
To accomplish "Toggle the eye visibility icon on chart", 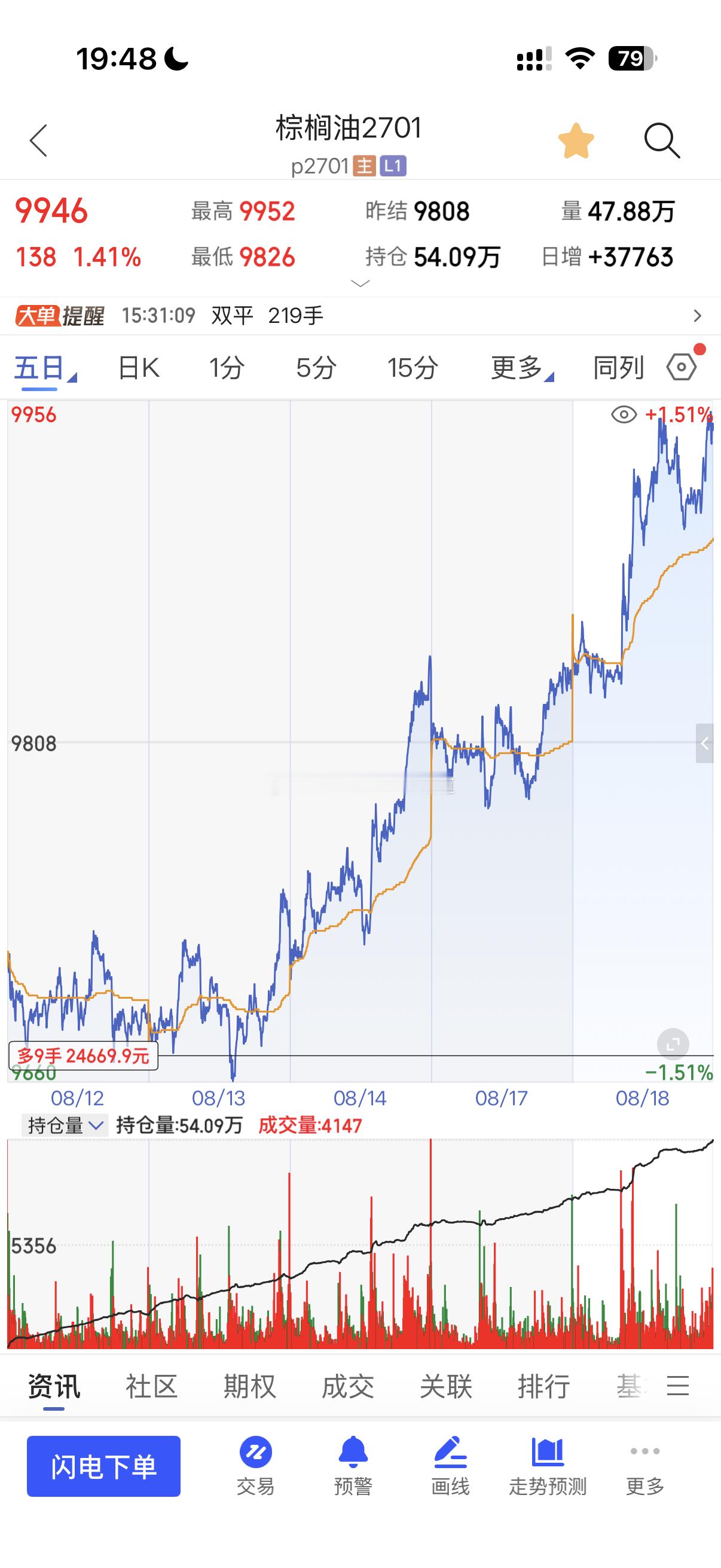I will pos(624,415).
